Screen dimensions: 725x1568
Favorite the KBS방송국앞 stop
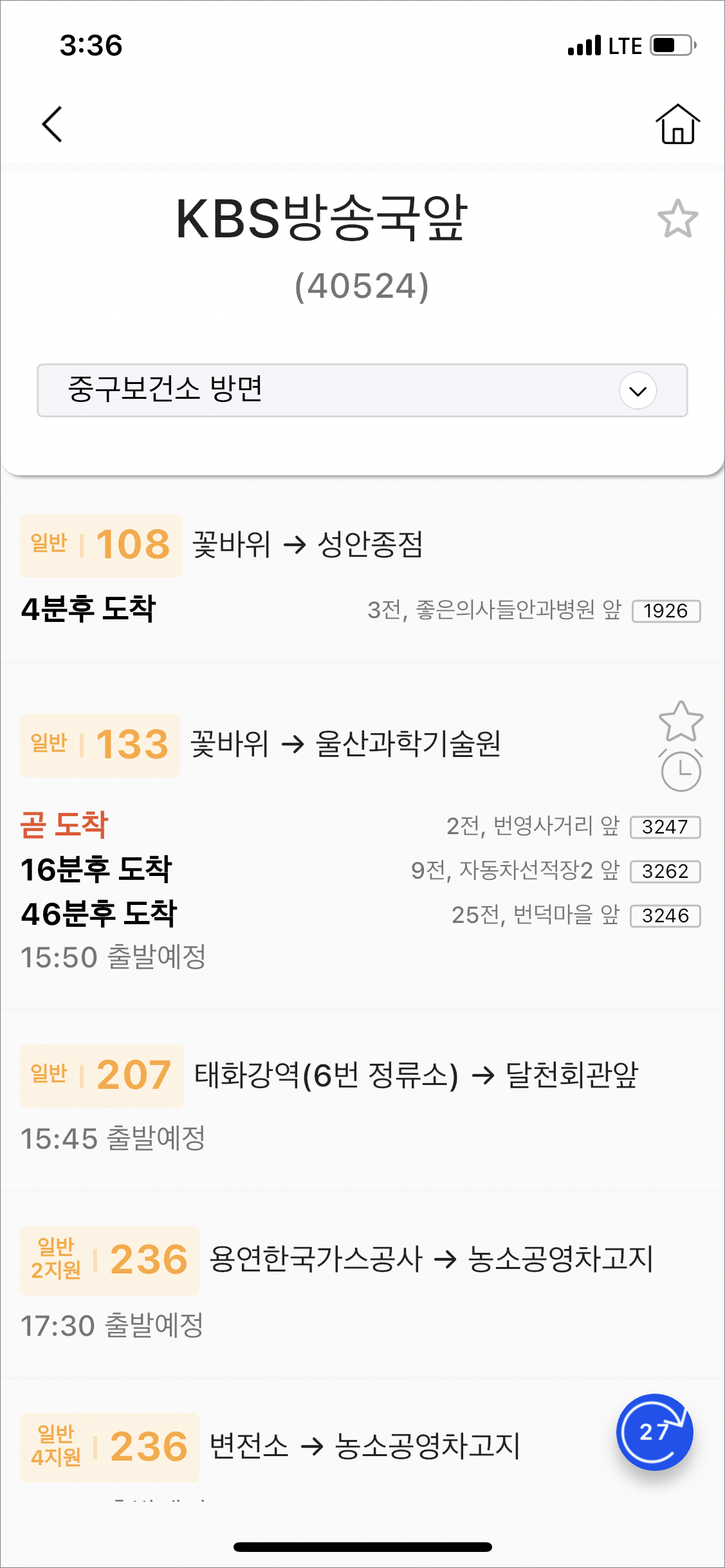pyautogui.click(x=677, y=219)
